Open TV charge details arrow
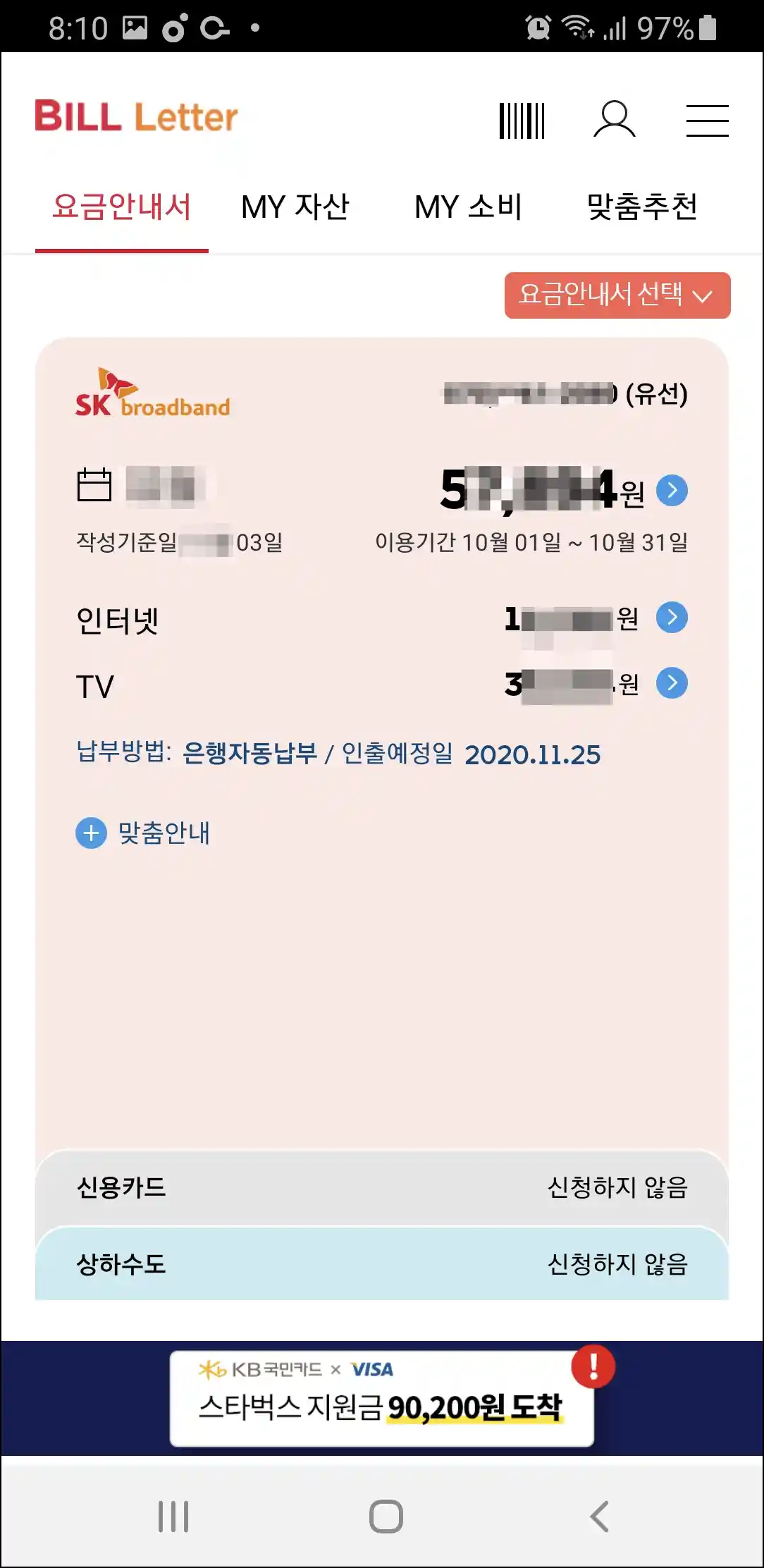The height and width of the screenshot is (1568, 764). (672, 682)
